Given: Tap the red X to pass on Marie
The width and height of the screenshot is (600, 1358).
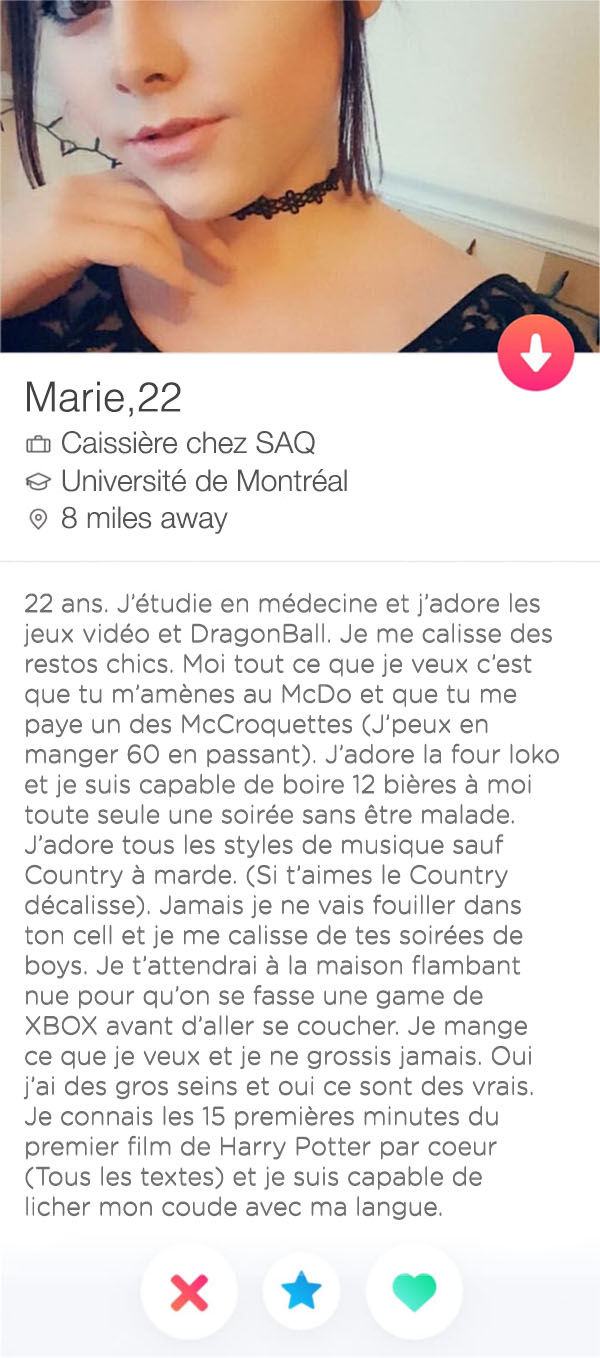Looking at the screenshot, I should click(x=189, y=1292).
